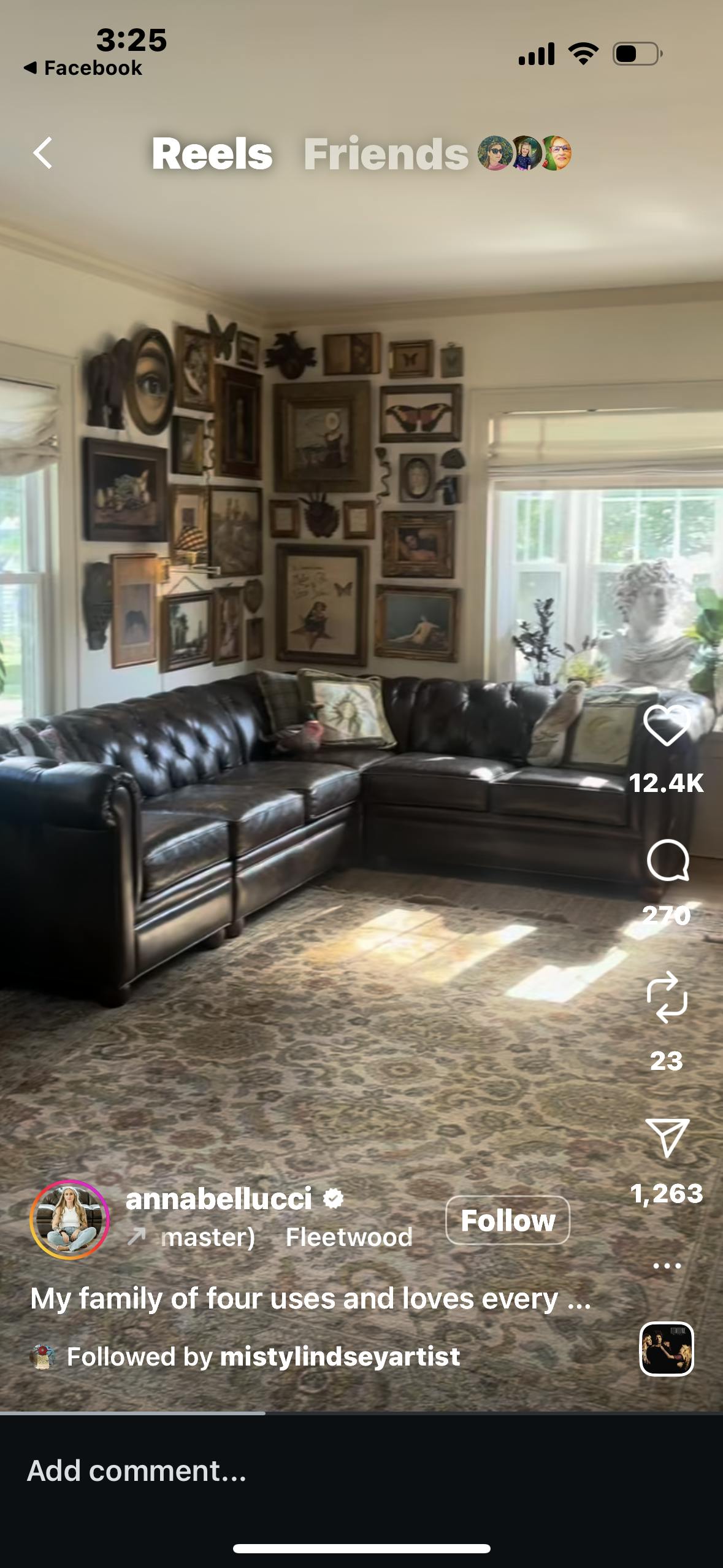
Task: Share the reel with the paper plane icon
Action: [x=667, y=1137]
